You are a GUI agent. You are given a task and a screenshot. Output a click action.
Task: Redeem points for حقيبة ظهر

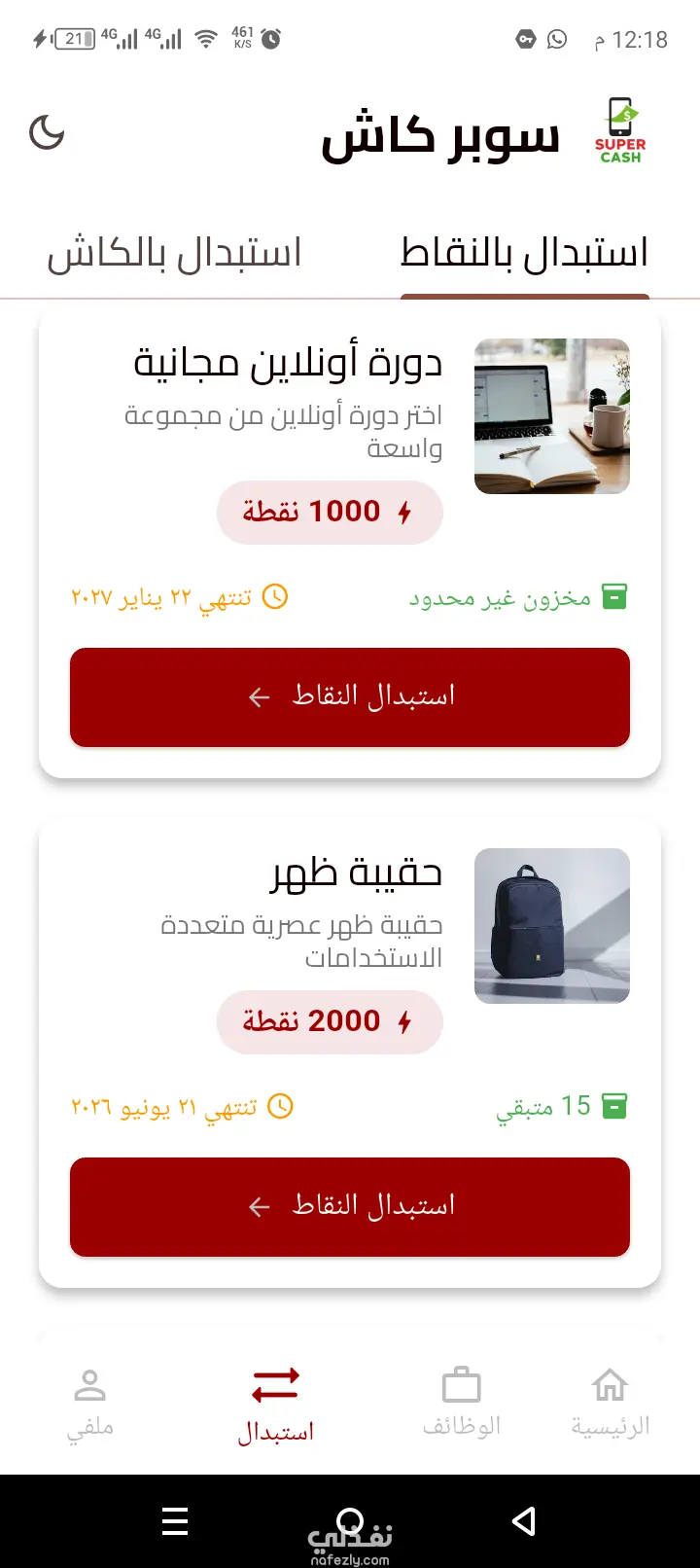tap(350, 1206)
